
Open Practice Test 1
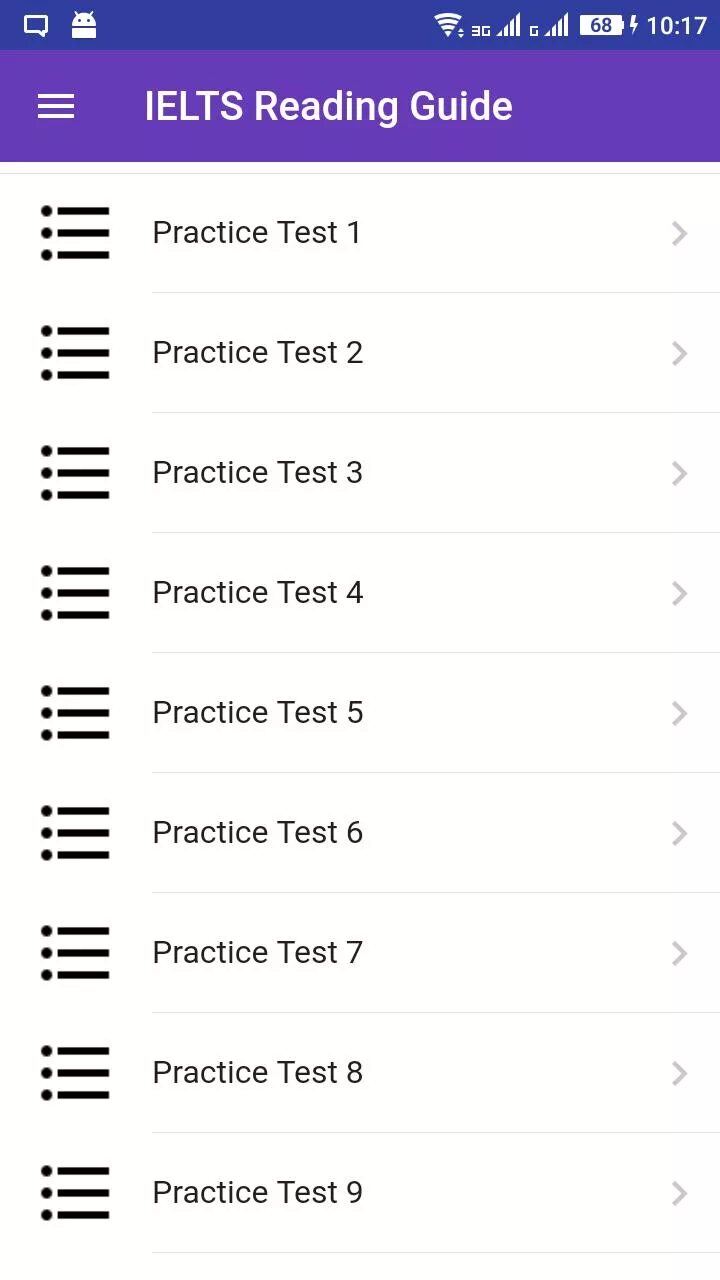360,233
